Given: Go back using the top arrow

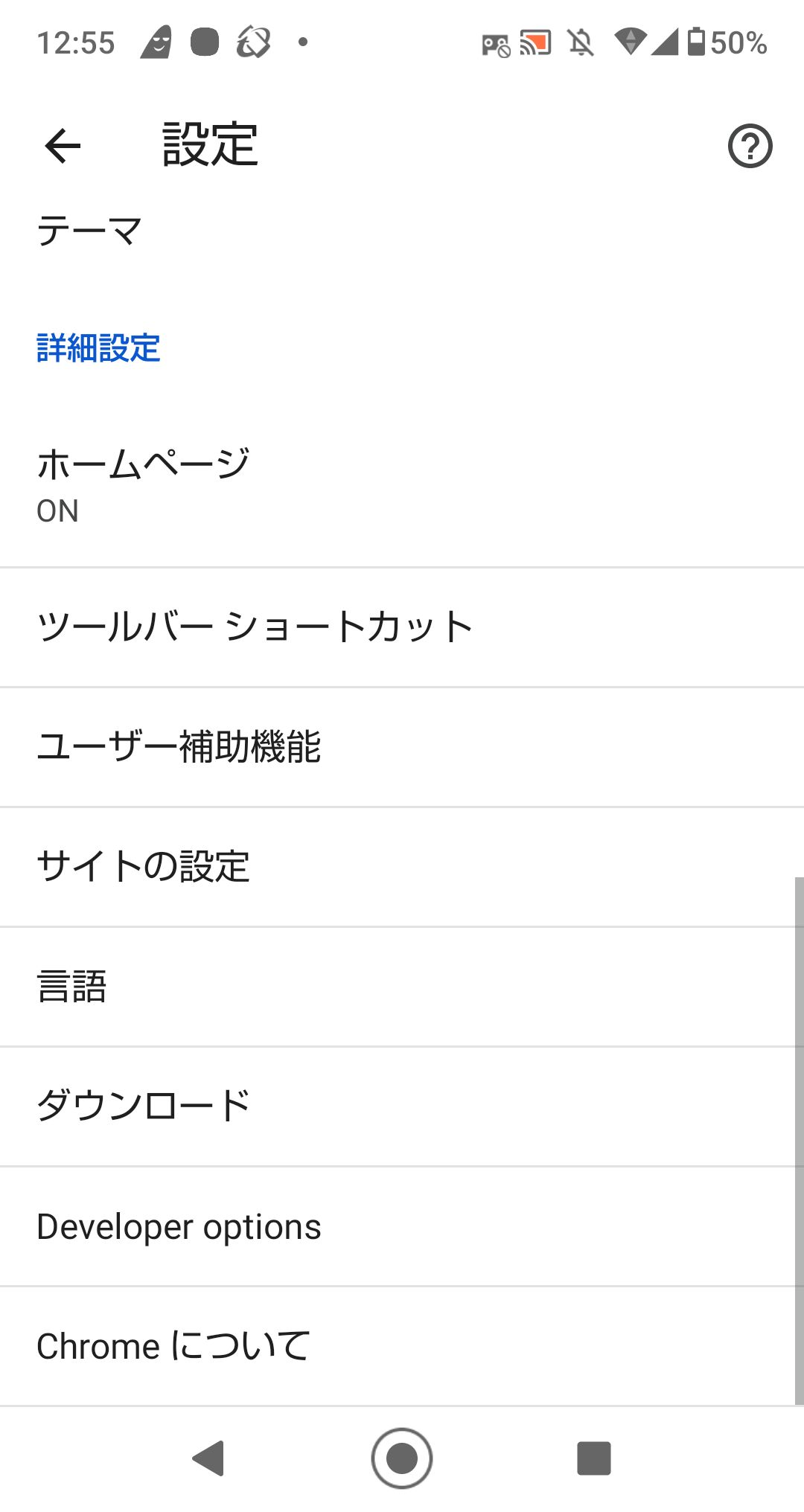Looking at the screenshot, I should (63, 145).
